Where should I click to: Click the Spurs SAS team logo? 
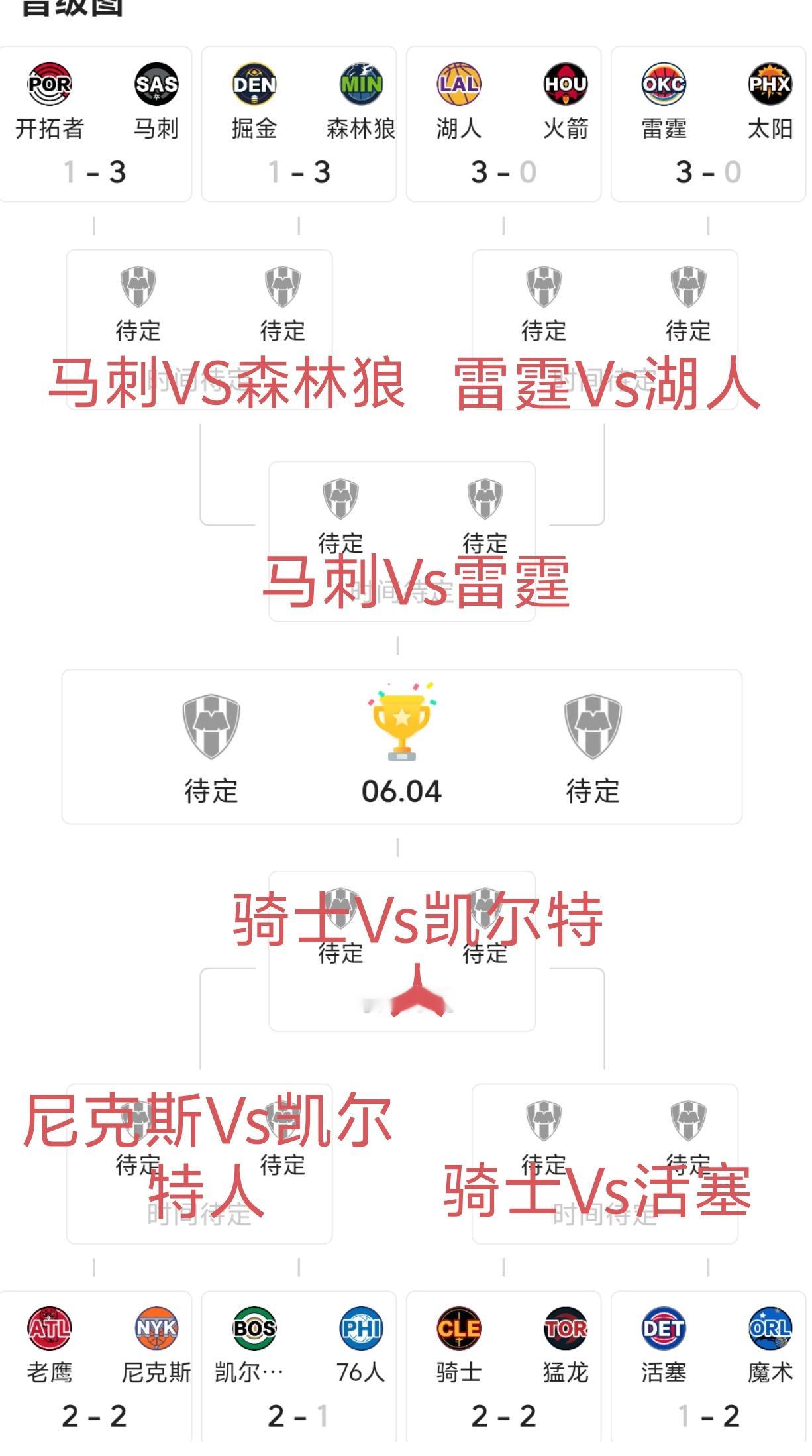click(x=157, y=85)
